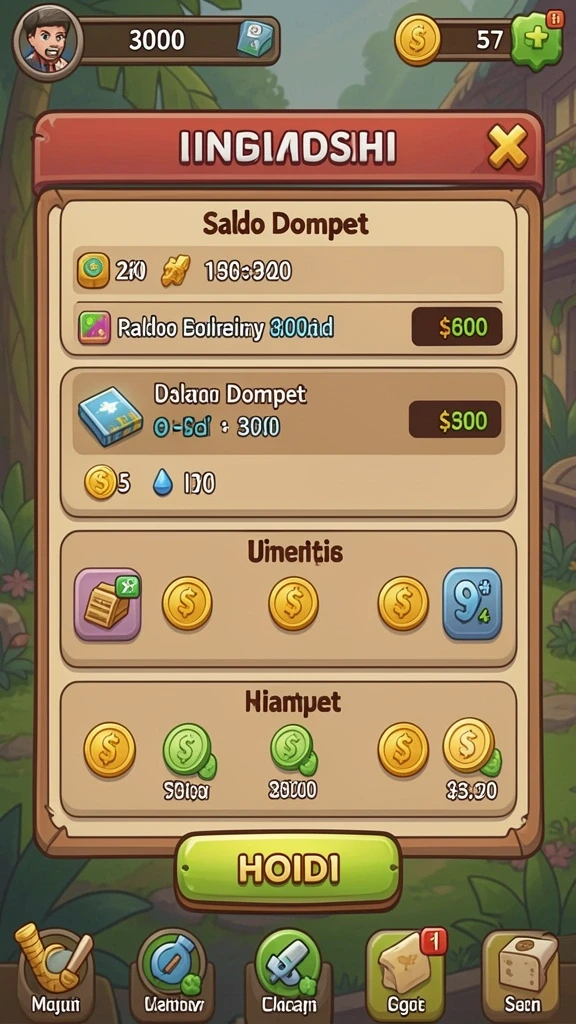
Task: Tap the green HOIDI button
Action: (288, 869)
